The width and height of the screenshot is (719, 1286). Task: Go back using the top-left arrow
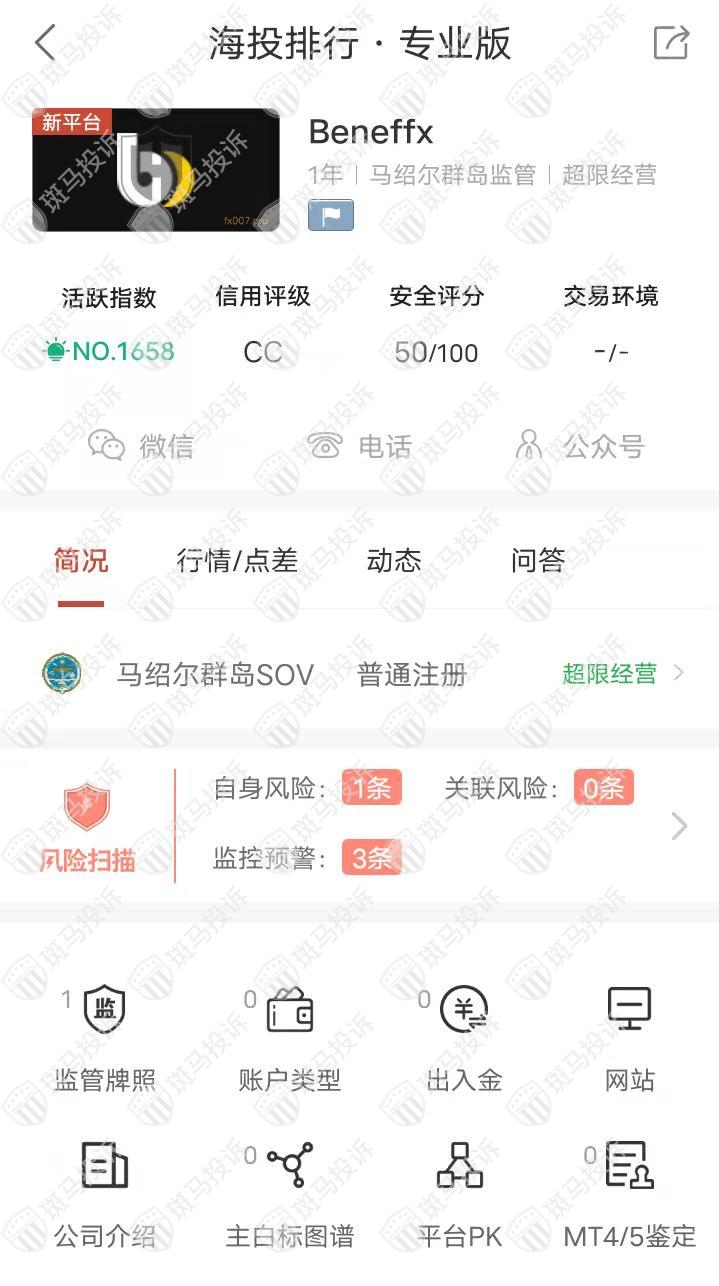coord(45,44)
